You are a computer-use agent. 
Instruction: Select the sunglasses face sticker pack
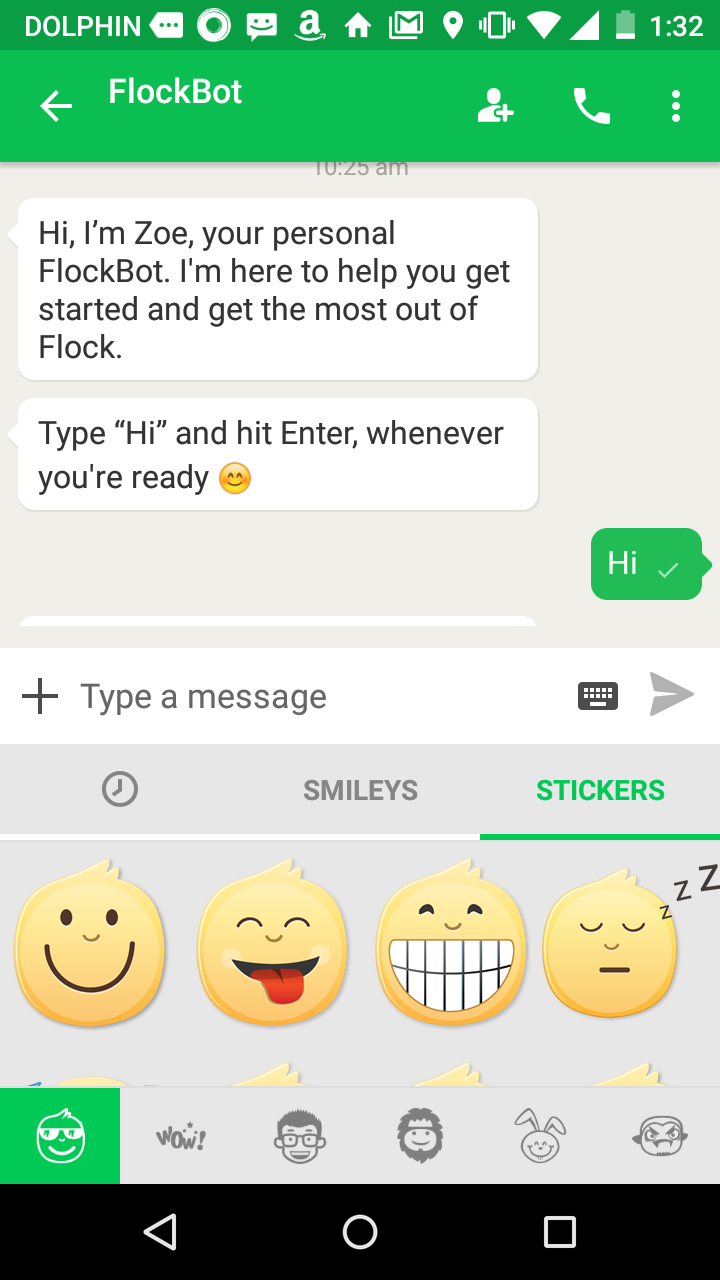tap(60, 1136)
